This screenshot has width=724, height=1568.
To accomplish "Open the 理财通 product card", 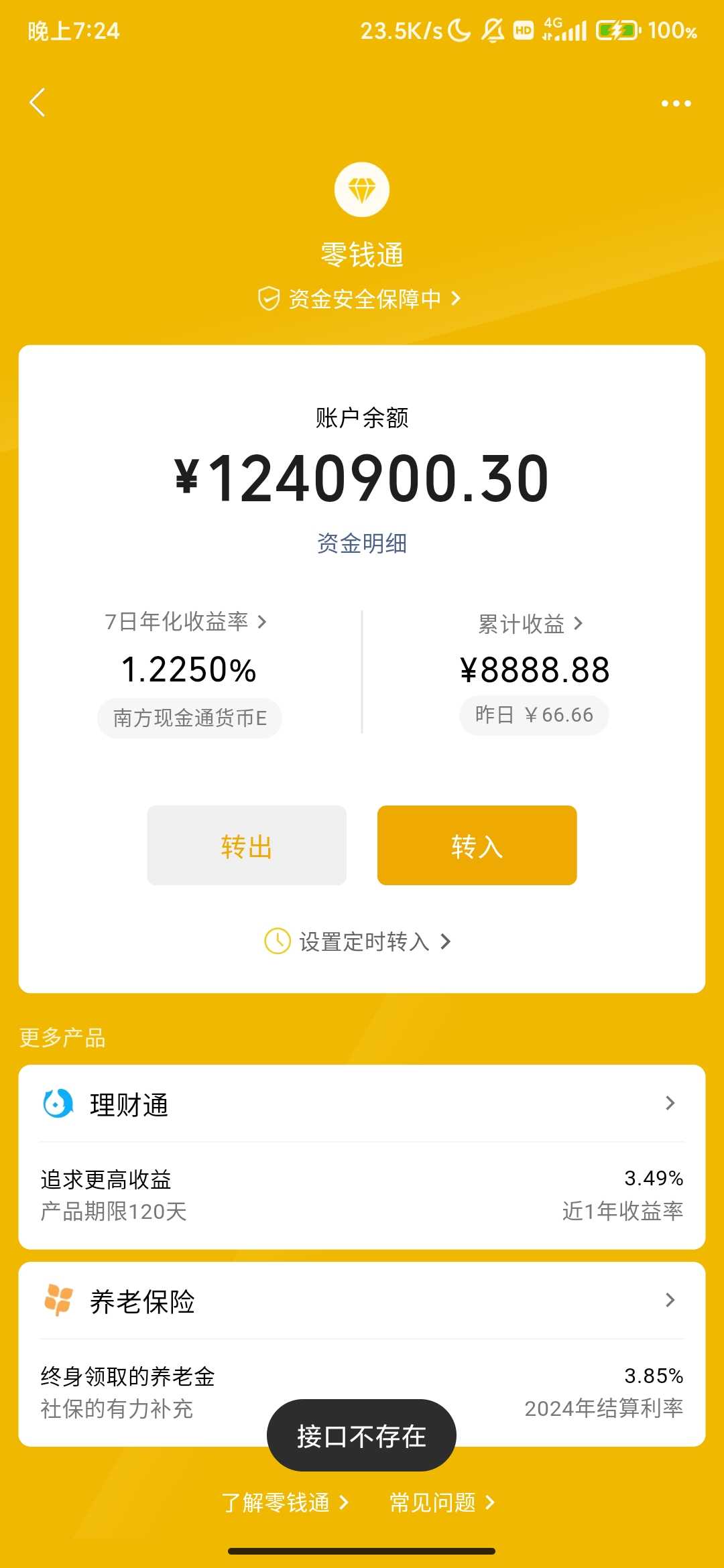I will click(x=362, y=1104).
